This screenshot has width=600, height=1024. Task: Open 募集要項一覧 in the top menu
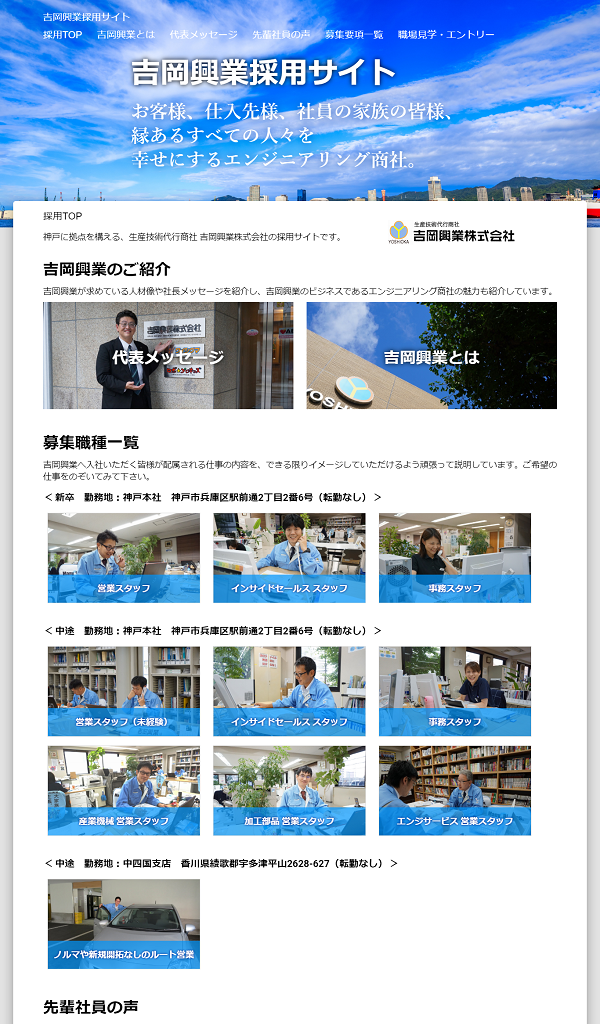pos(354,35)
